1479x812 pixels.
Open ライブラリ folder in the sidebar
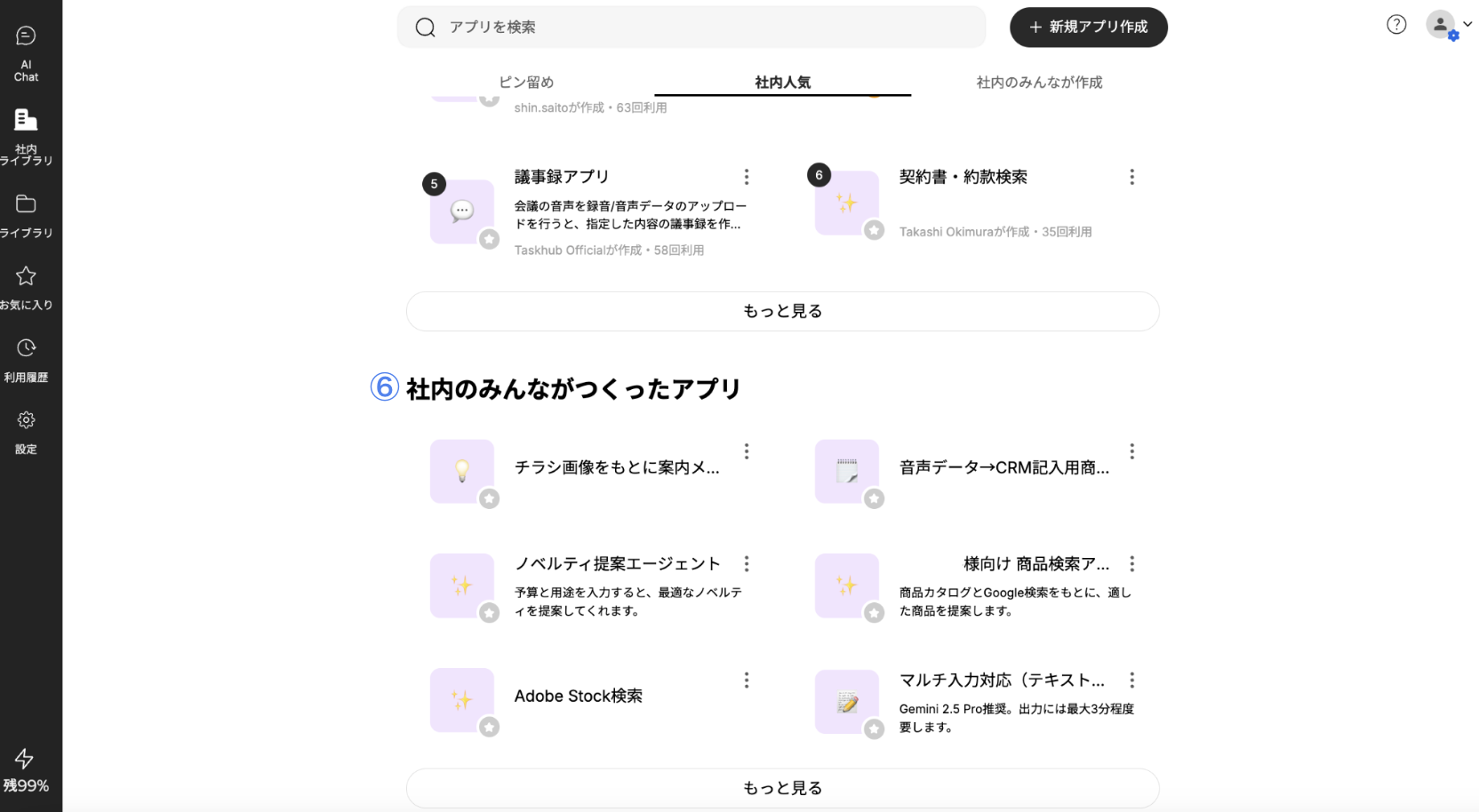(26, 215)
